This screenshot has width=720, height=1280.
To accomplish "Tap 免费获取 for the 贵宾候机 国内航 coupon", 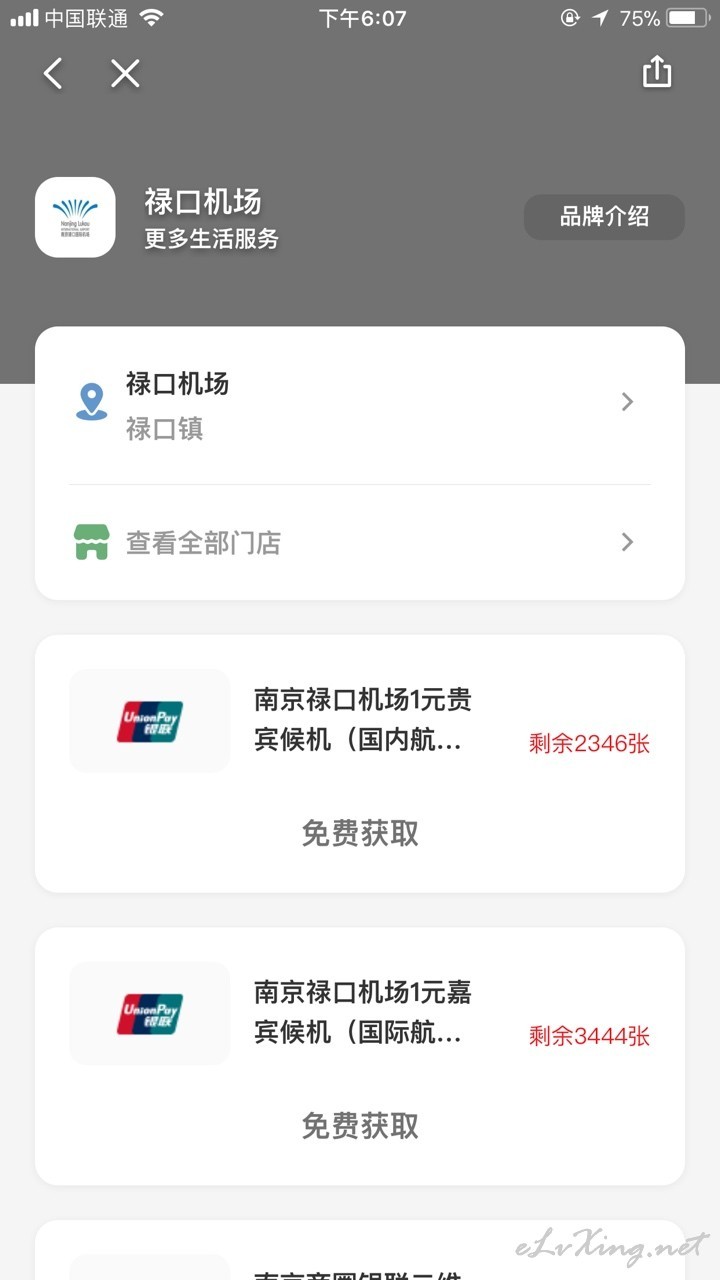I will pyautogui.click(x=360, y=833).
